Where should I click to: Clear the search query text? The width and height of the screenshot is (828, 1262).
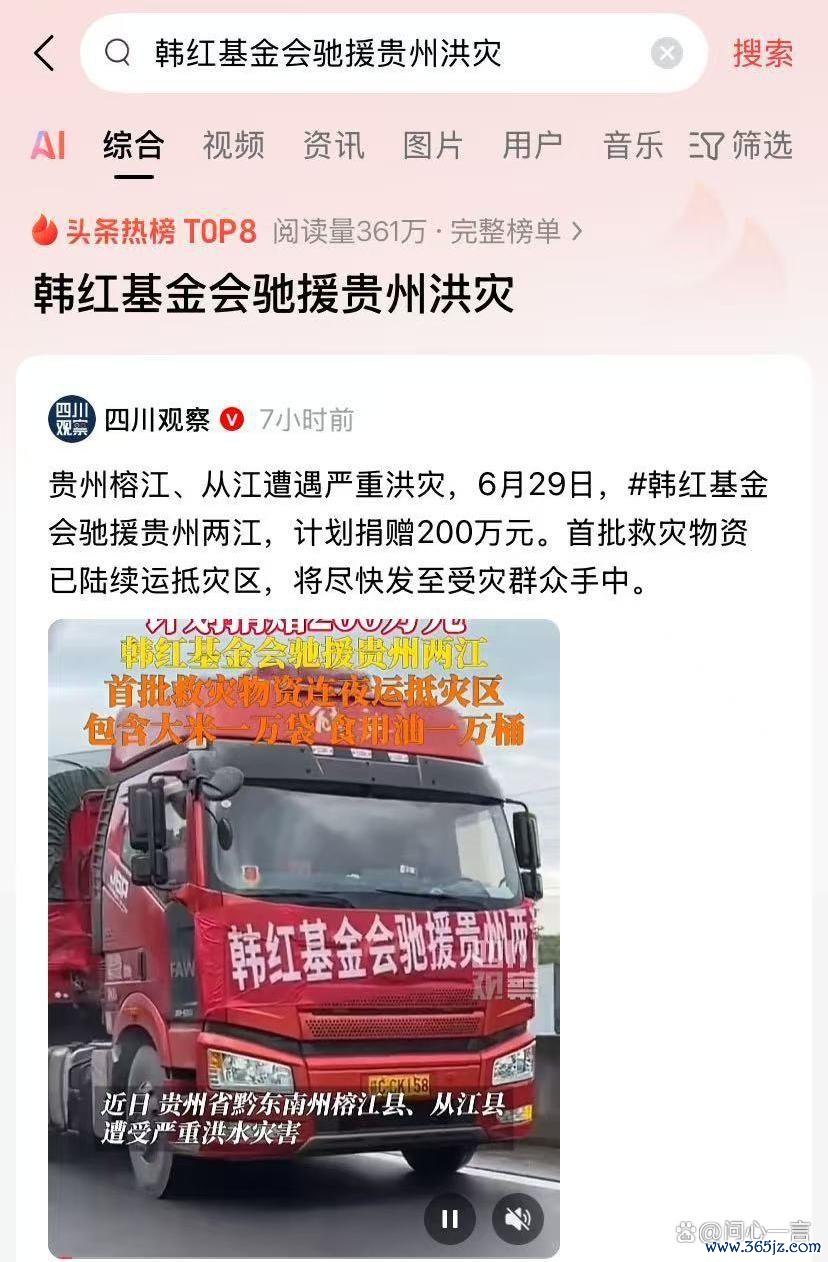pos(667,53)
